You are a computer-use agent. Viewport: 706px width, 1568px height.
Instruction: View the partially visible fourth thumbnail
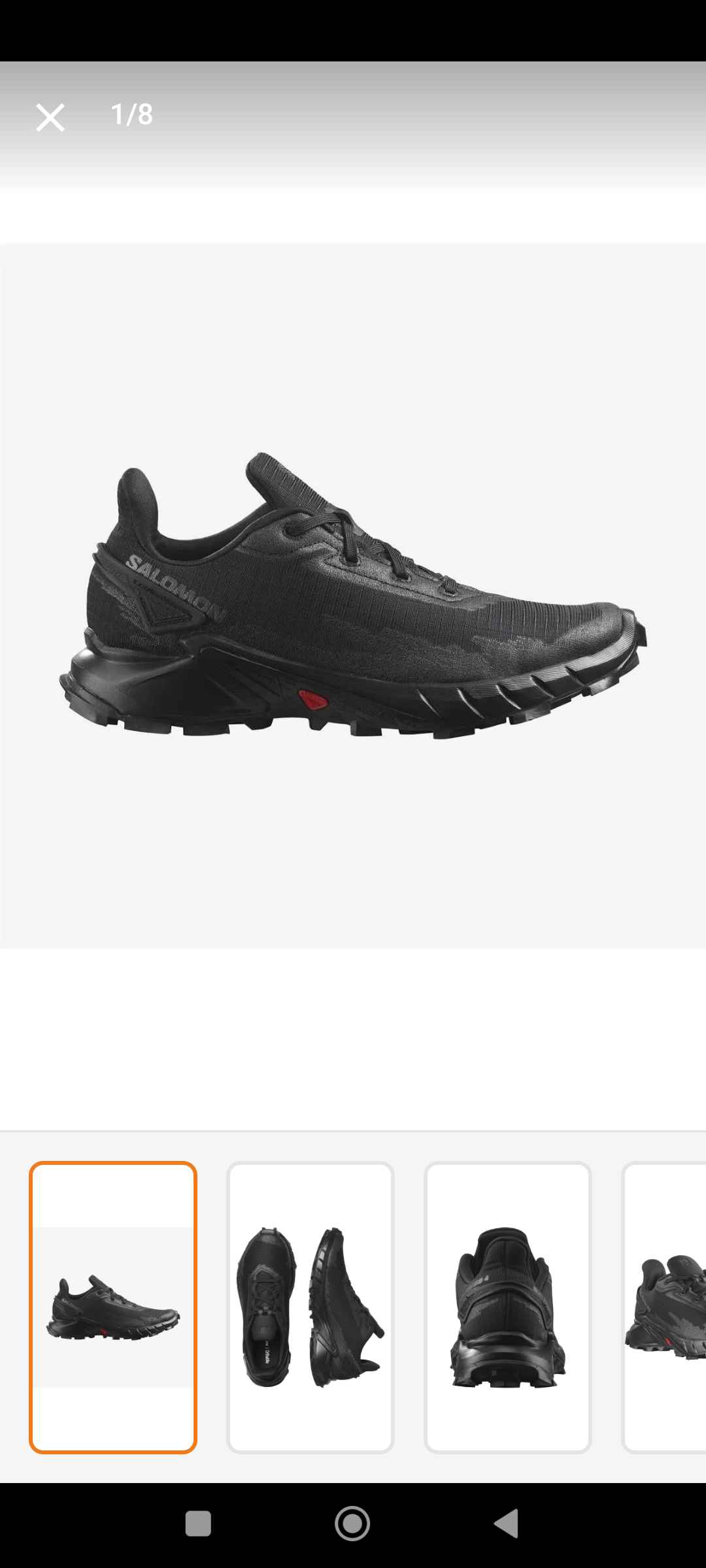click(x=664, y=1307)
